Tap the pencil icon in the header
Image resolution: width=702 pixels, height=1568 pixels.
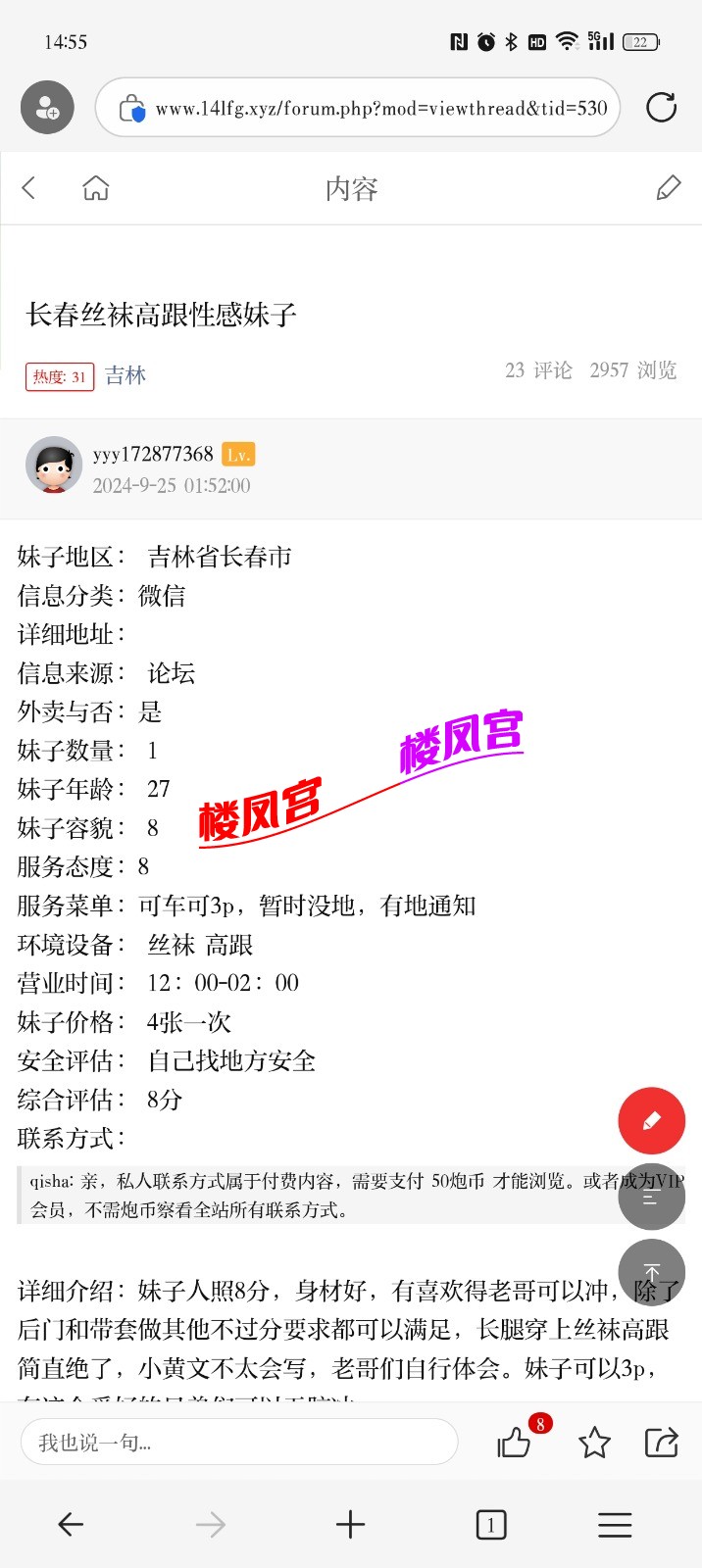coord(668,188)
